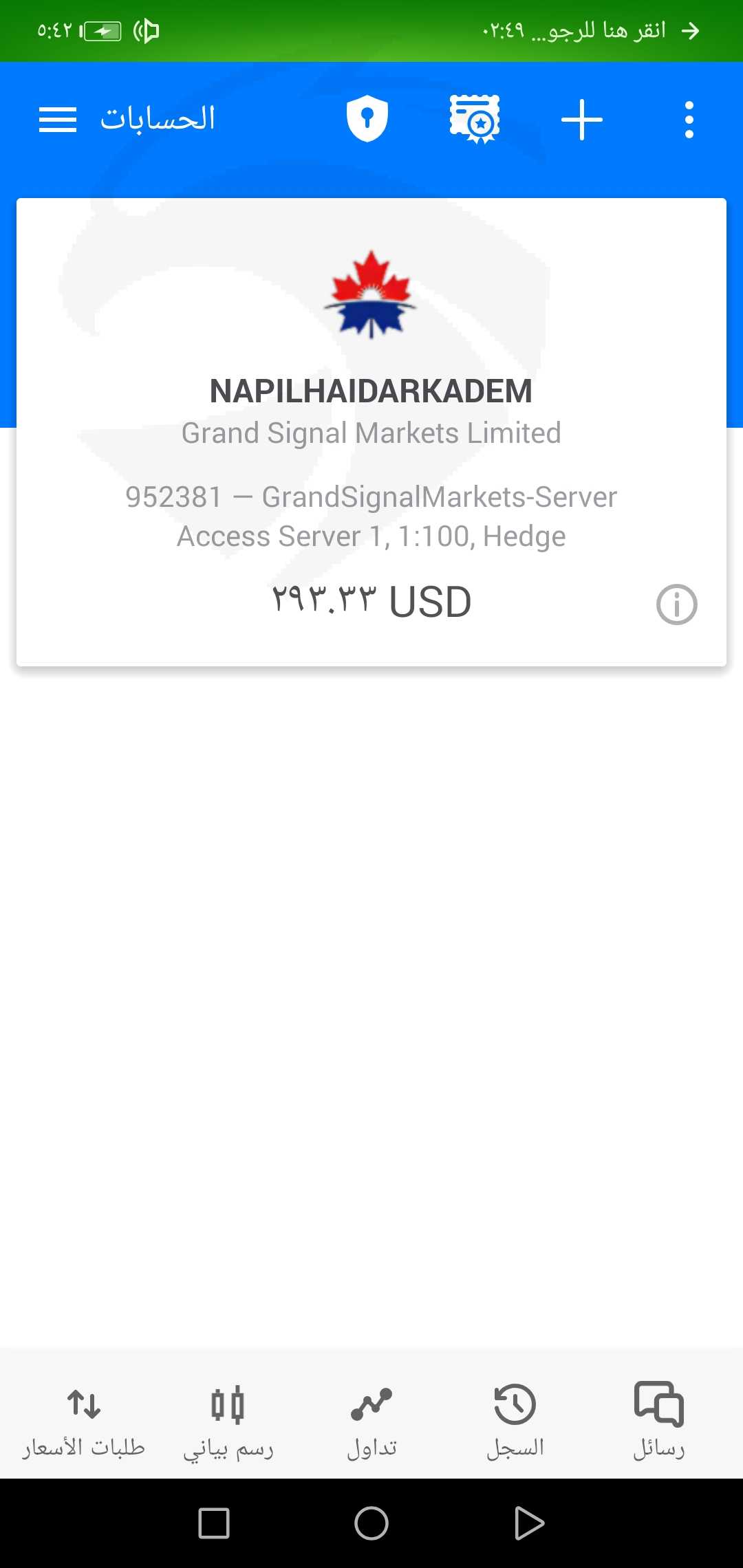This screenshot has height=1568, width=743.
Task: Go to the system home screen
Action: pos(371,1523)
